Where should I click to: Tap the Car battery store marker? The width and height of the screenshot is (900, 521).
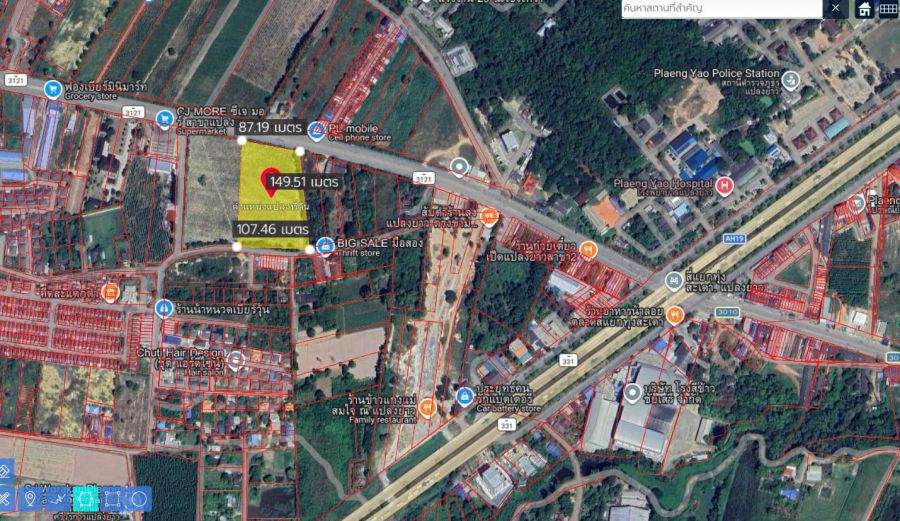[464, 397]
